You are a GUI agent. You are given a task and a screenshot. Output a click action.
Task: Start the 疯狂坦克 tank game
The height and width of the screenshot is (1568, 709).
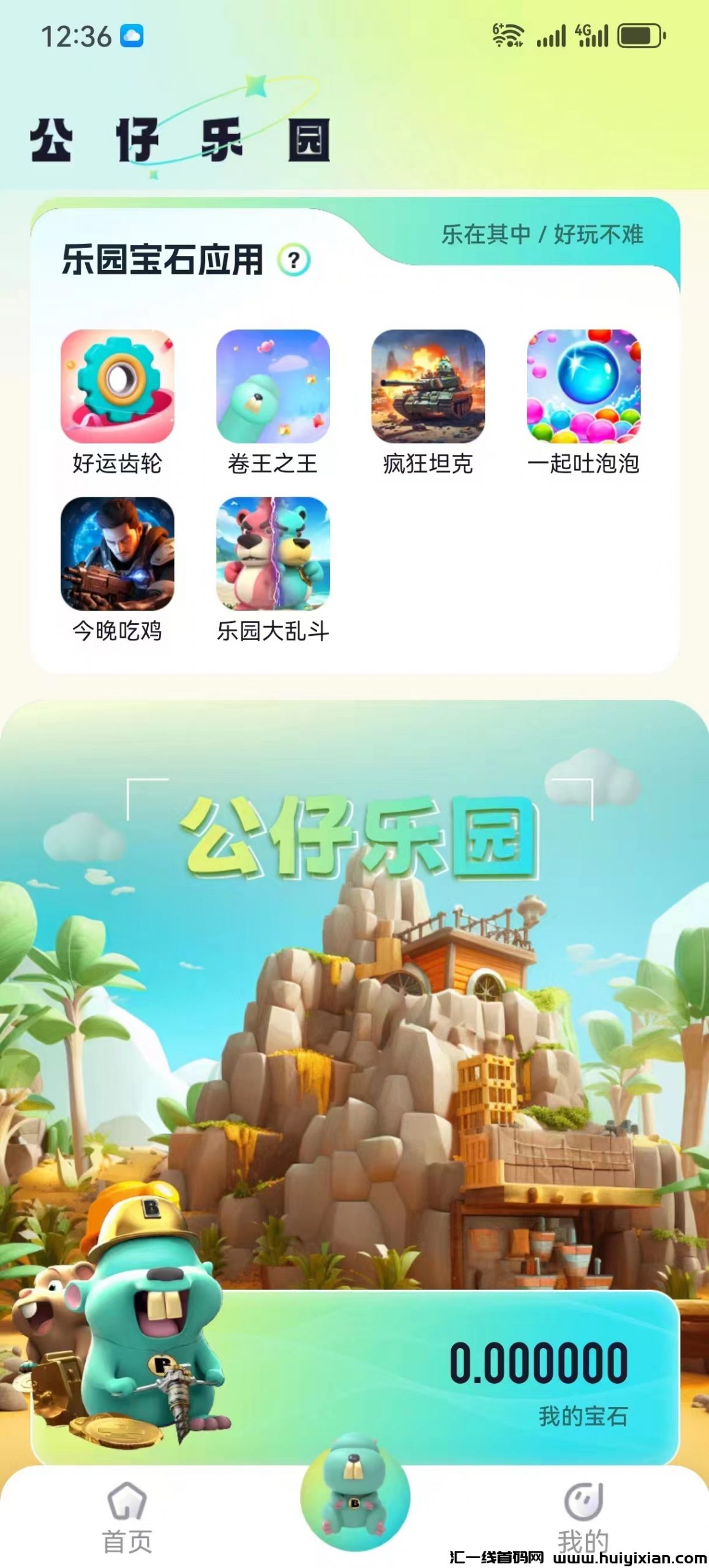[428, 386]
